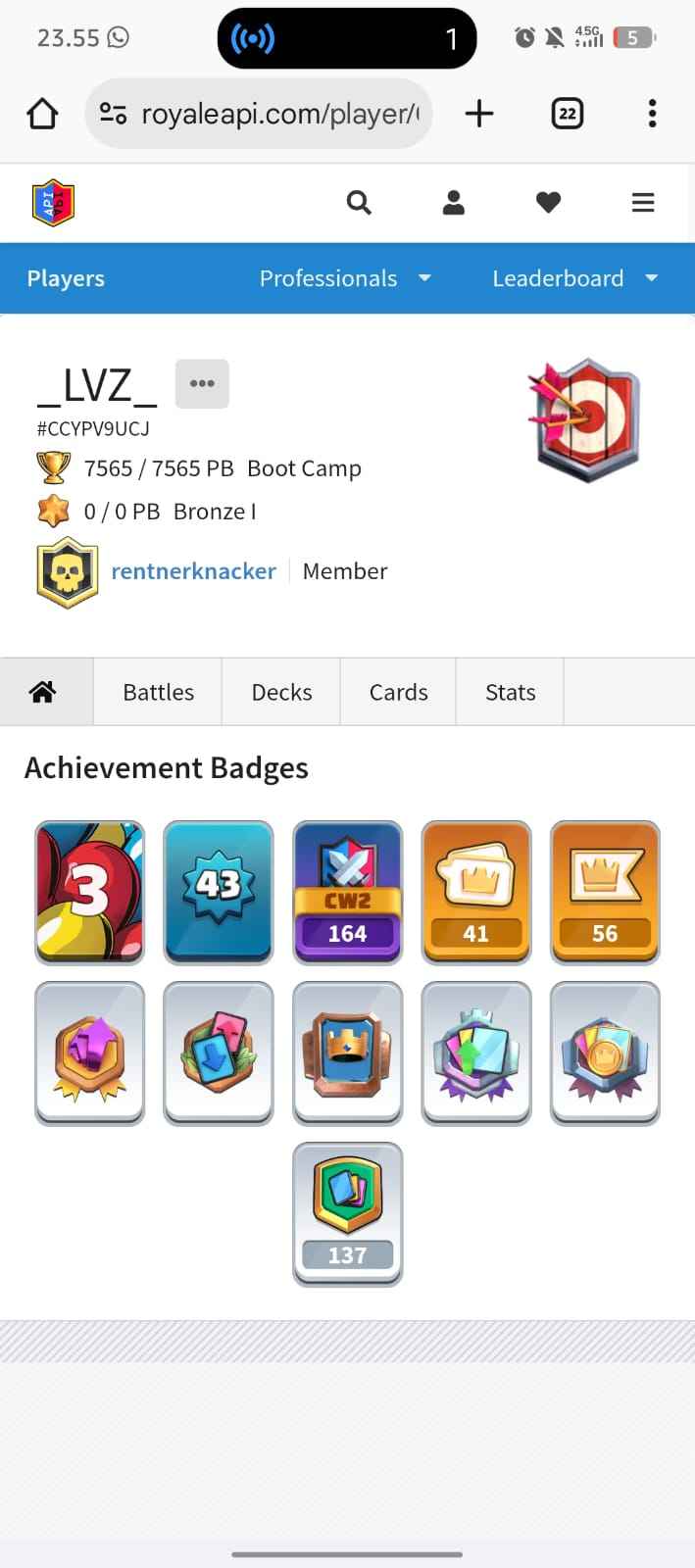The height and width of the screenshot is (1568, 695).
Task: Open the heart favorites icon
Action: (548, 203)
